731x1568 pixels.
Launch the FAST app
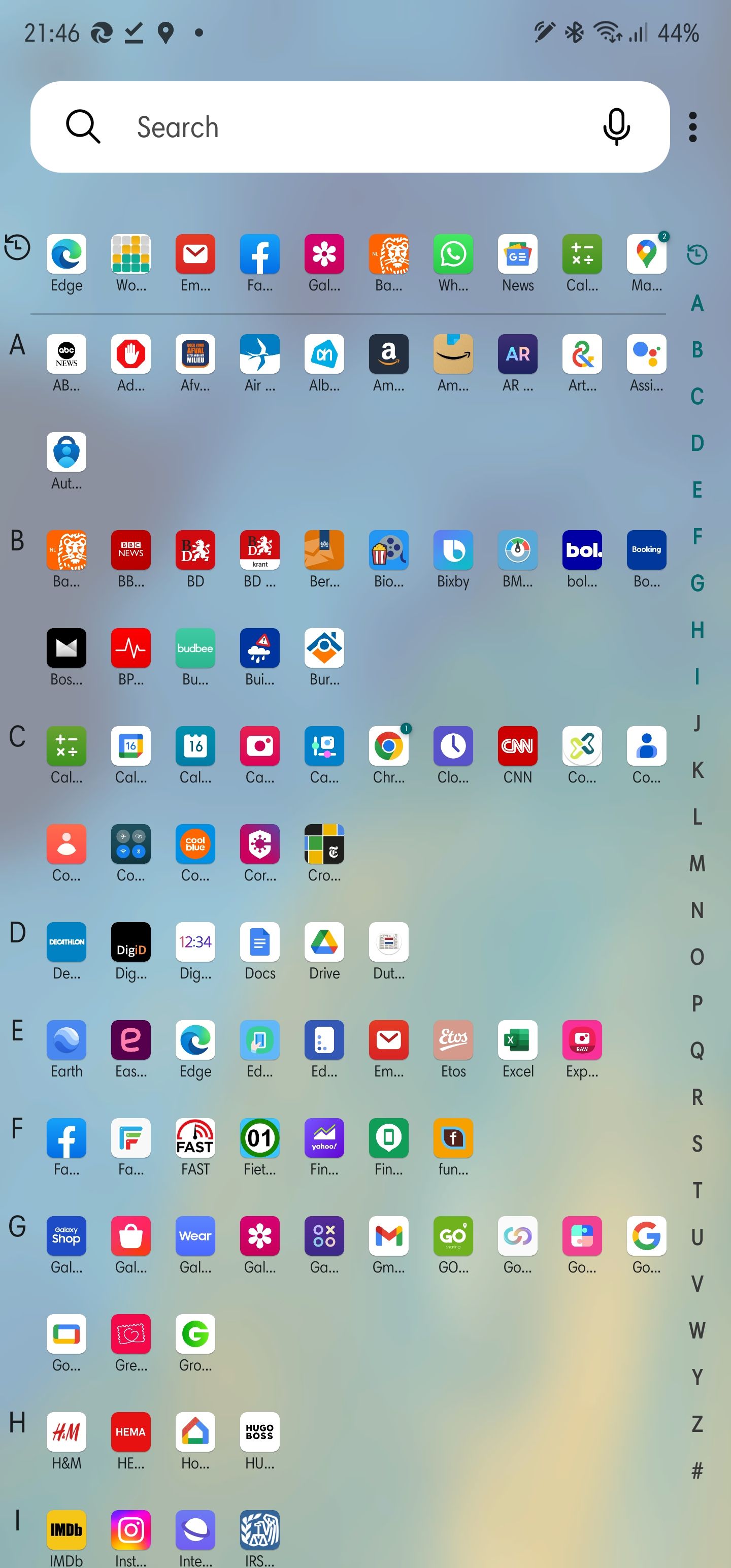(x=195, y=1138)
